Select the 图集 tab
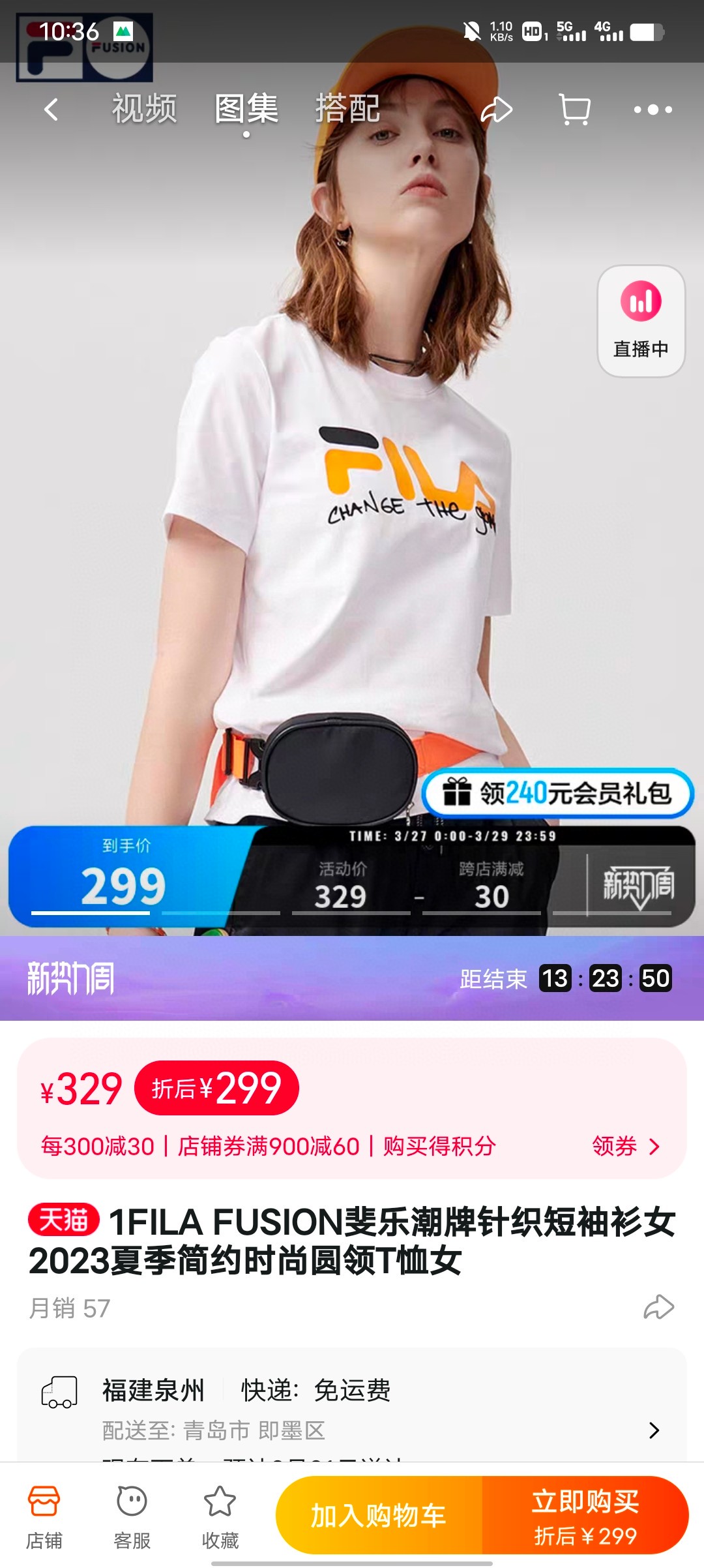 (246, 108)
